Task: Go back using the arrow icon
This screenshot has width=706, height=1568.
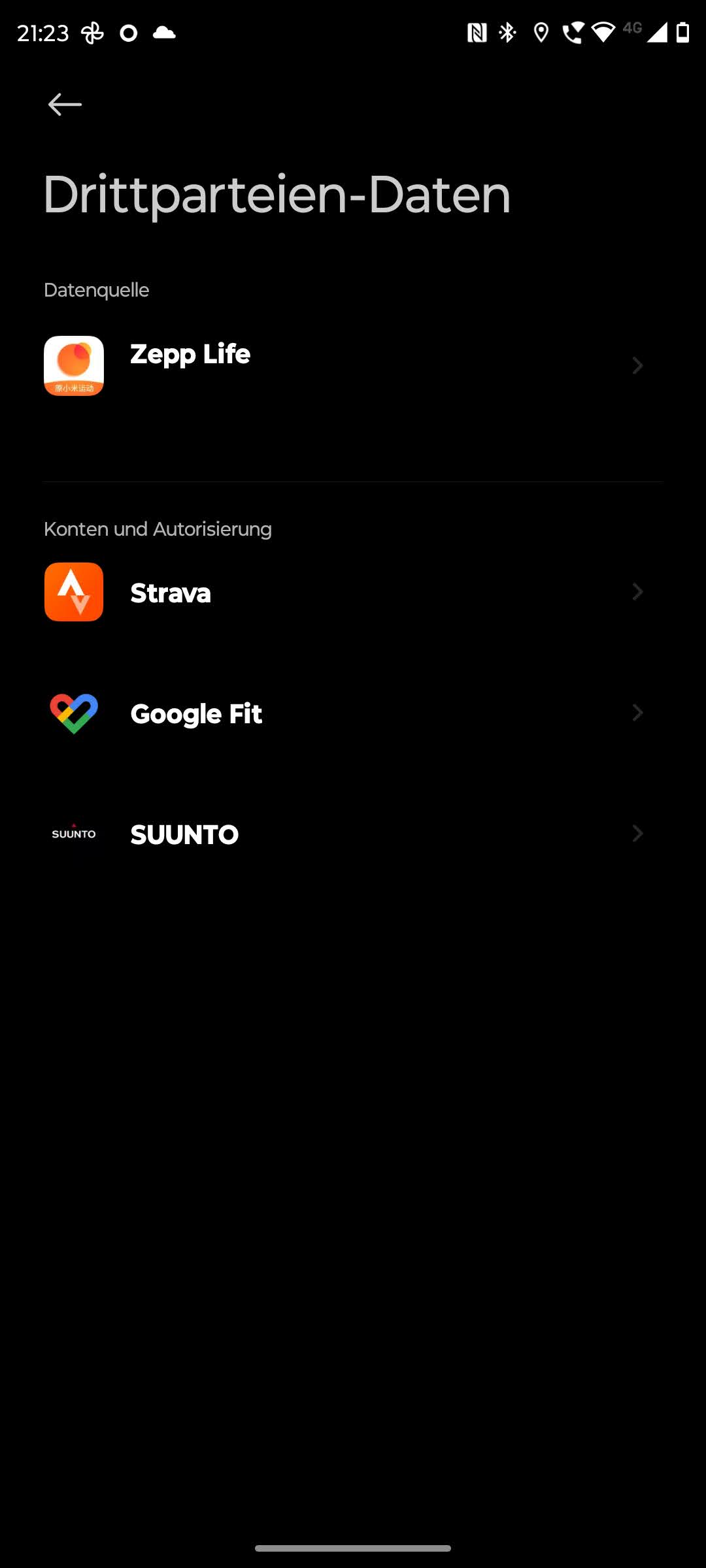Action: (65, 105)
